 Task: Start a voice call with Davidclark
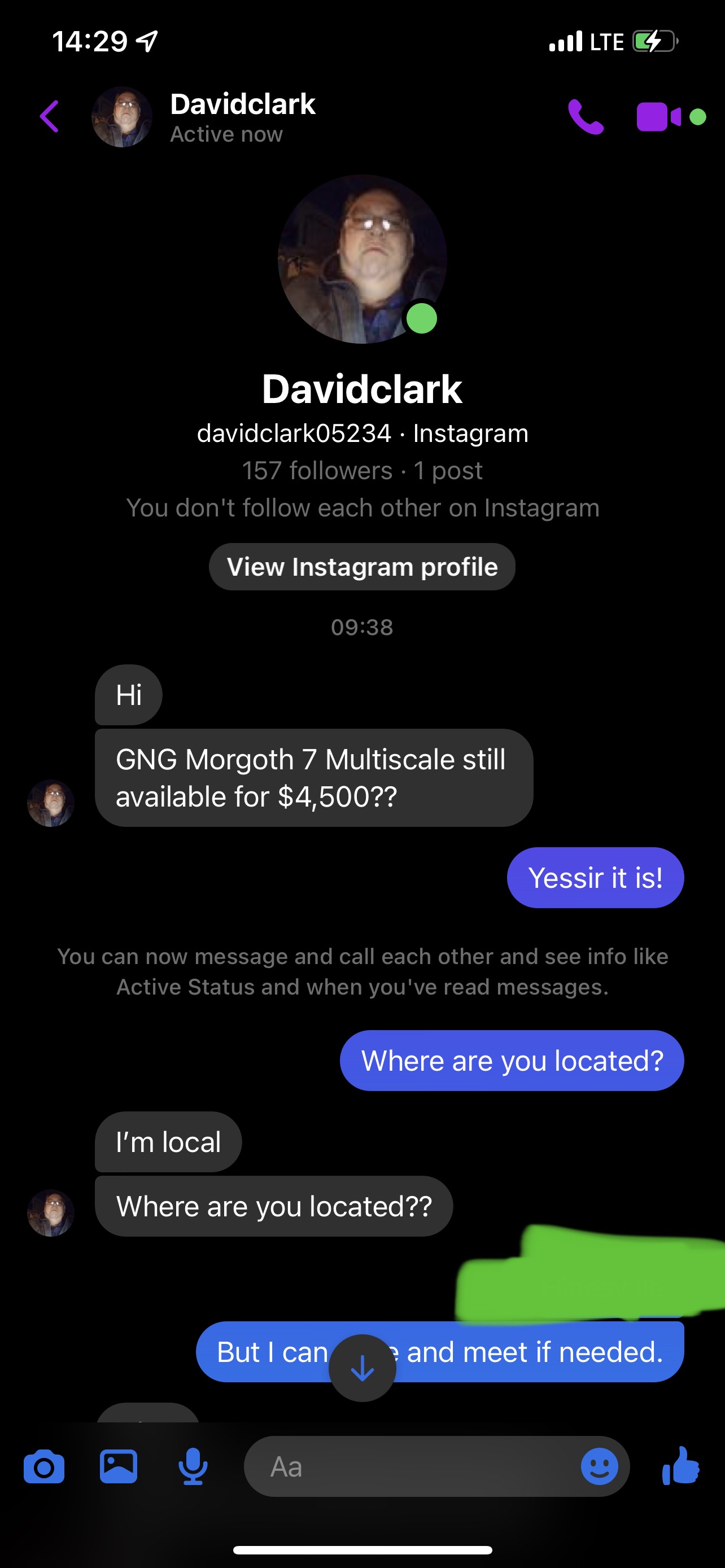coord(585,116)
